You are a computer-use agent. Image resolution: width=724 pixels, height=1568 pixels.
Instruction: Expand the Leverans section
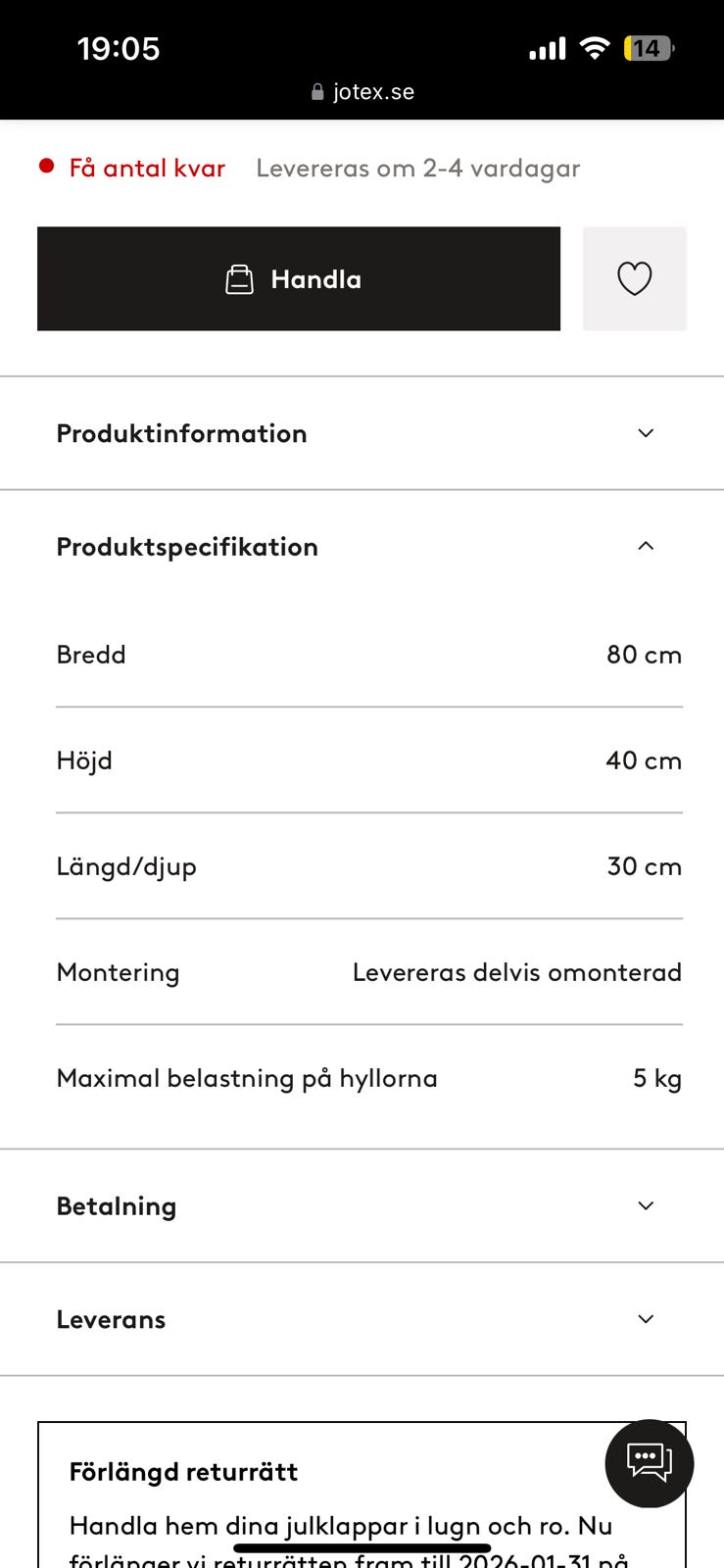[362, 1319]
